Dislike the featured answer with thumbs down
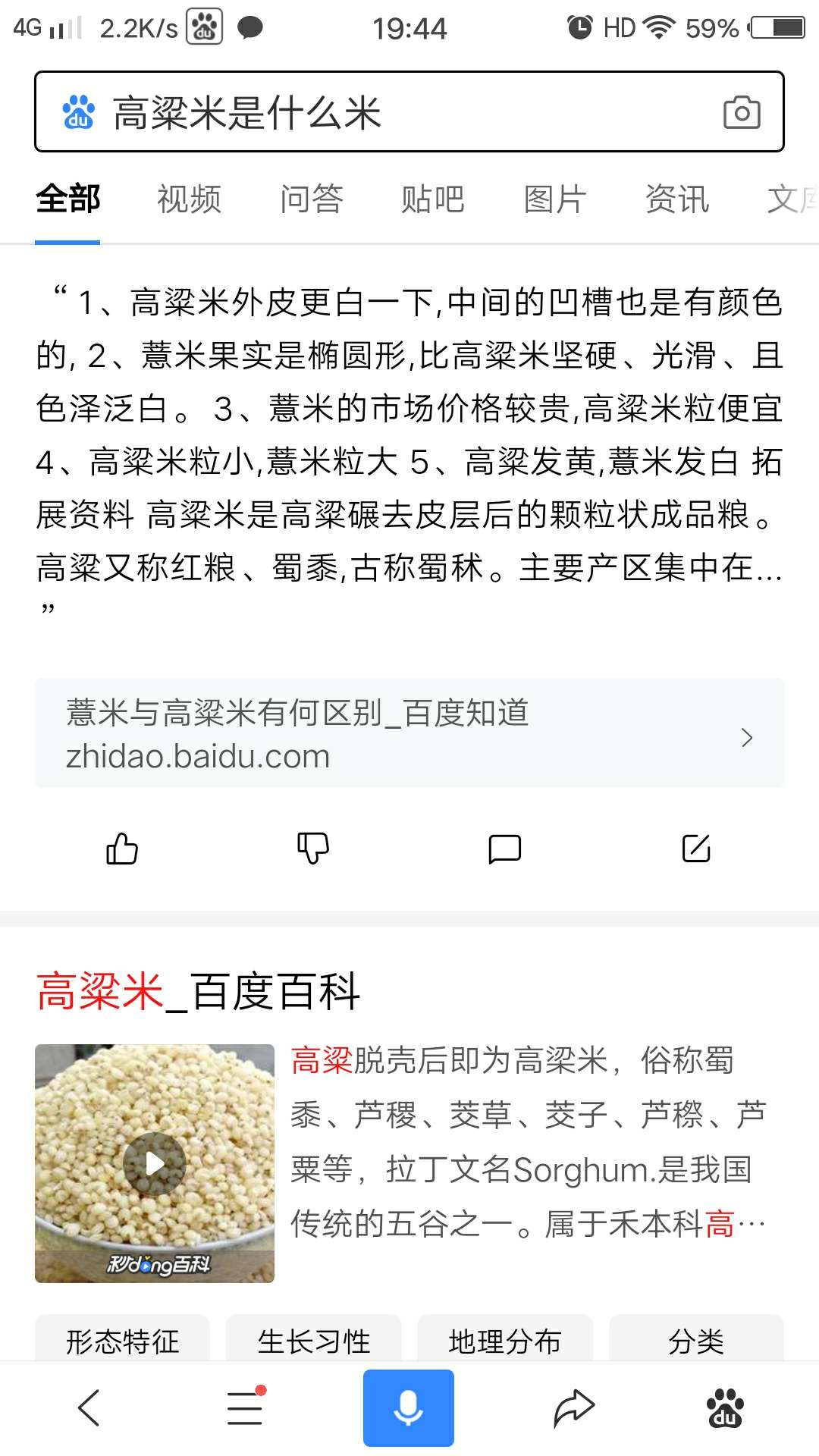 click(313, 849)
